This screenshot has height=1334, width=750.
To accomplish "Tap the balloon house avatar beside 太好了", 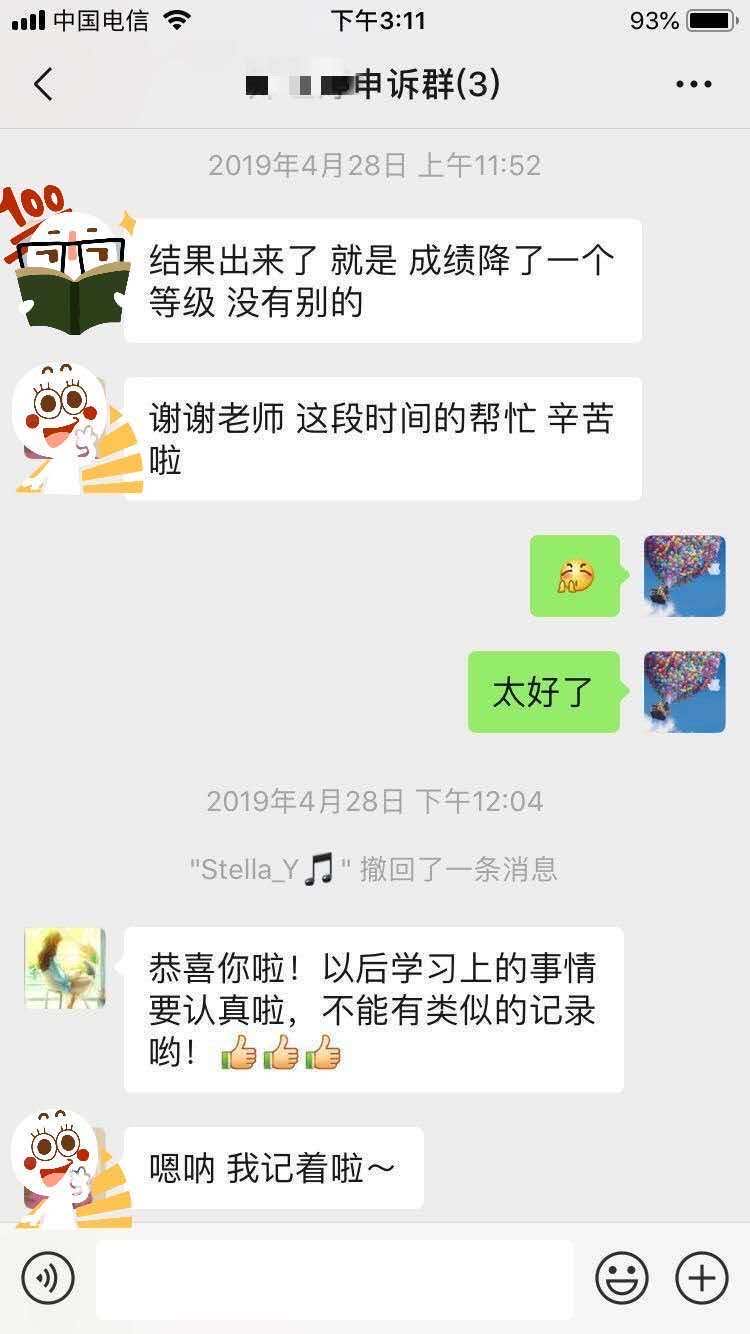I will point(685,692).
